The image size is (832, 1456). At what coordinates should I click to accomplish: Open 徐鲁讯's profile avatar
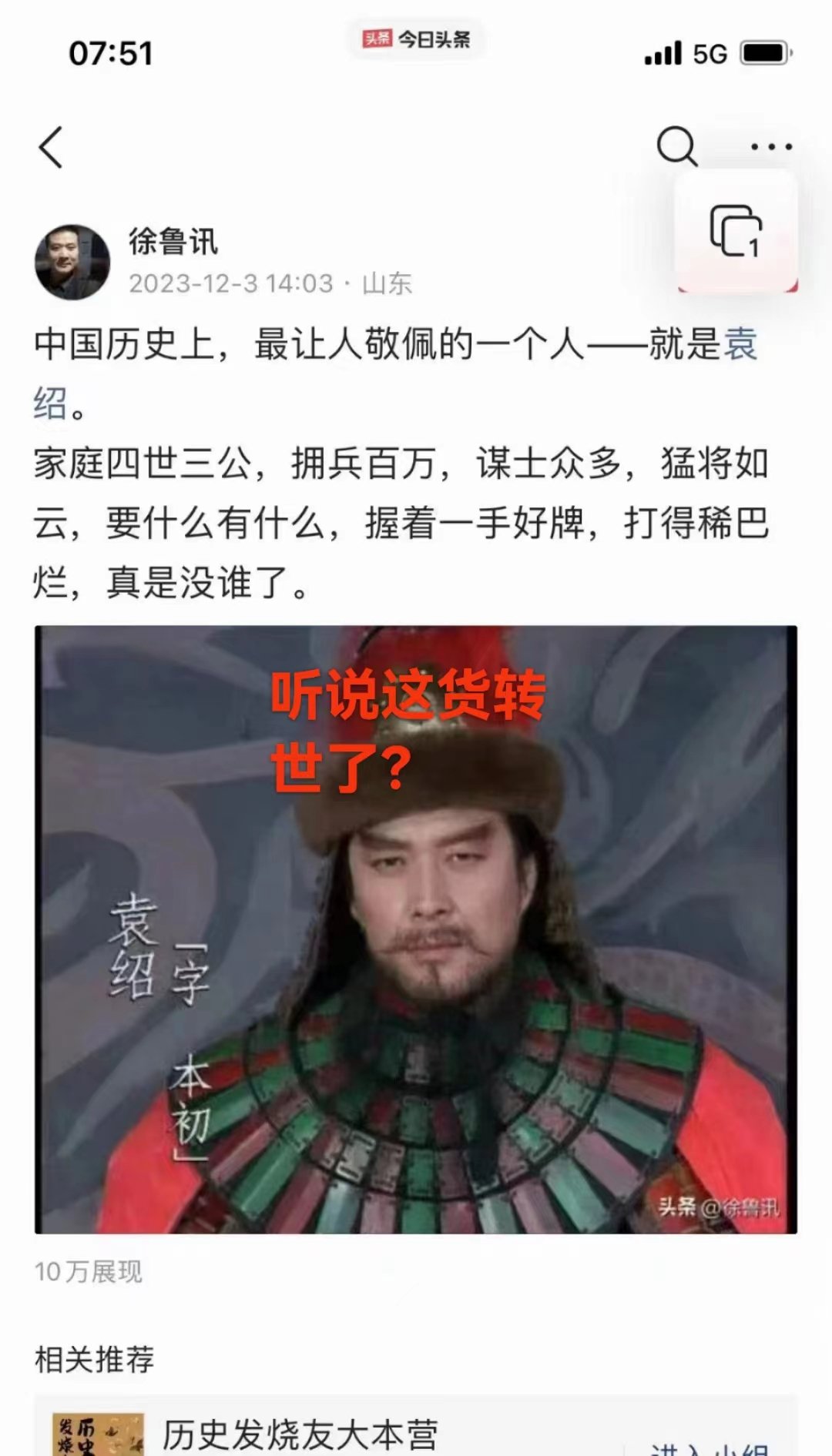click(x=72, y=263)
